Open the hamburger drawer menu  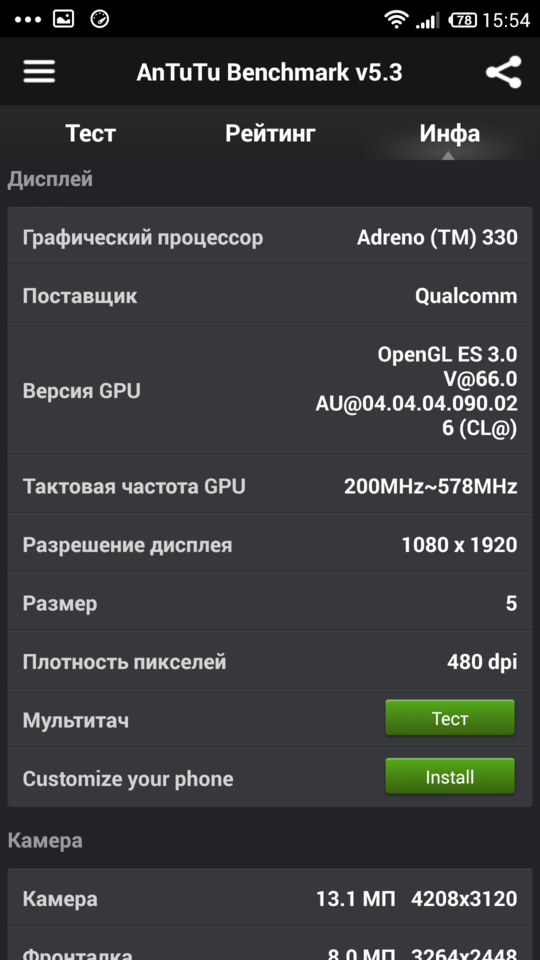click(39, 72)
